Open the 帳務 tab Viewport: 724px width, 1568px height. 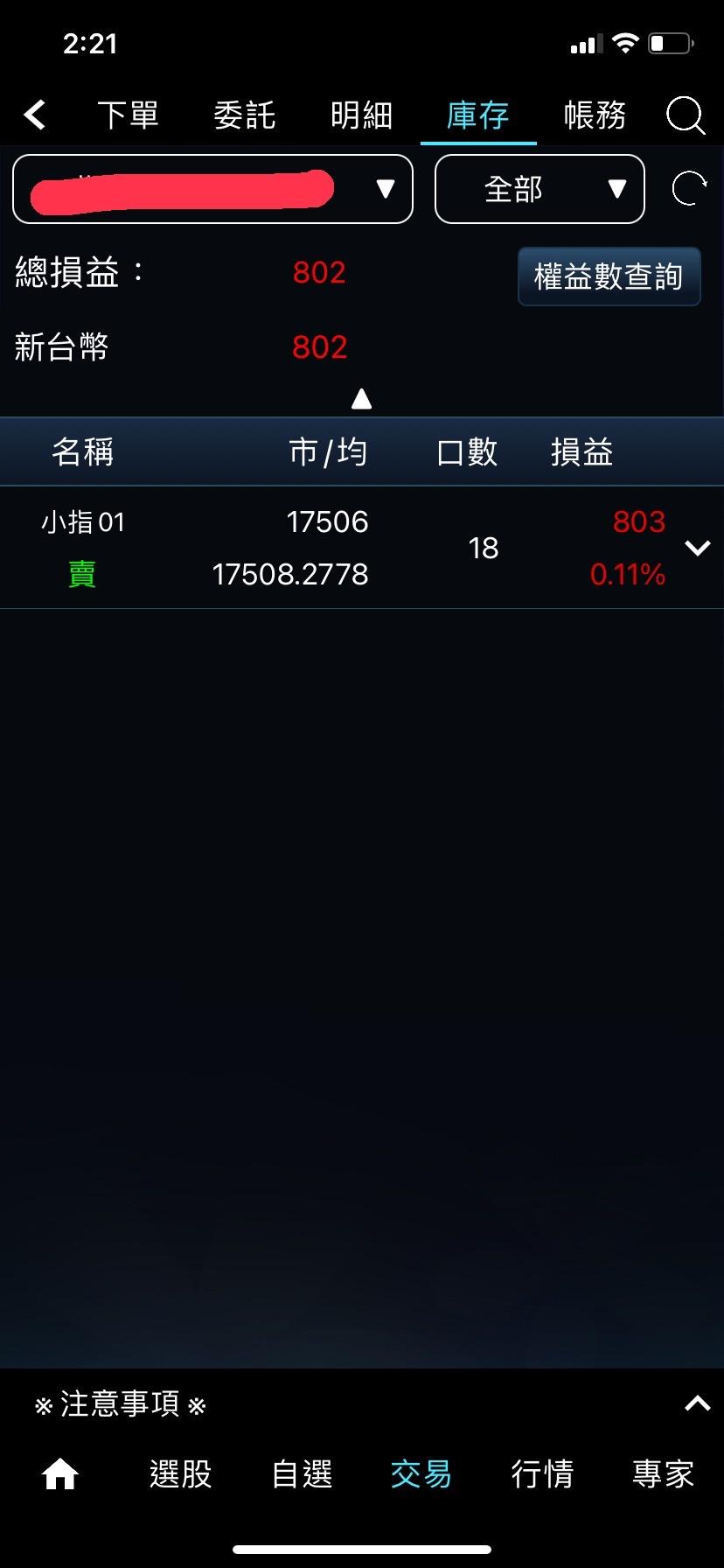(x=595, y=115)
